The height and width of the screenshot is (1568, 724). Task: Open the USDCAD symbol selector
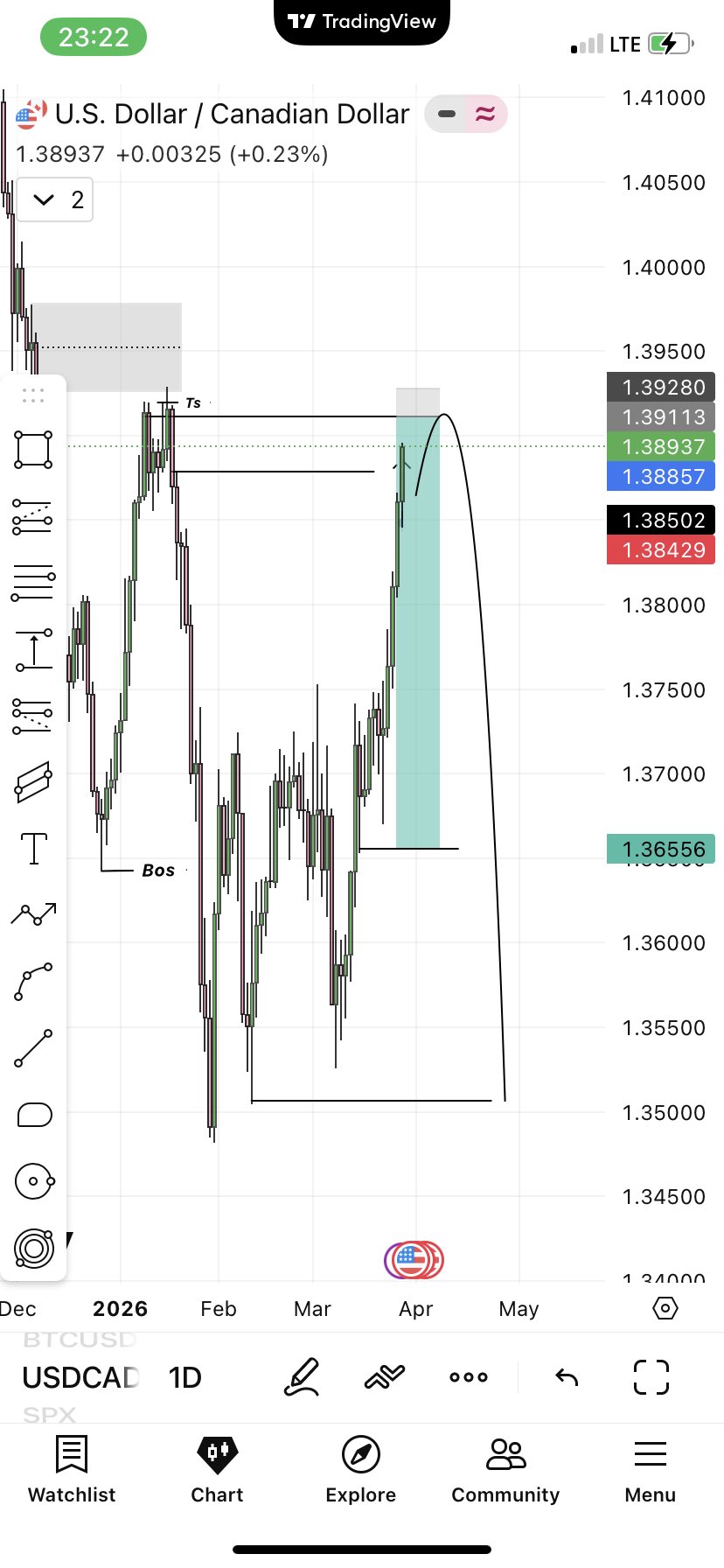click(80, 1377)
